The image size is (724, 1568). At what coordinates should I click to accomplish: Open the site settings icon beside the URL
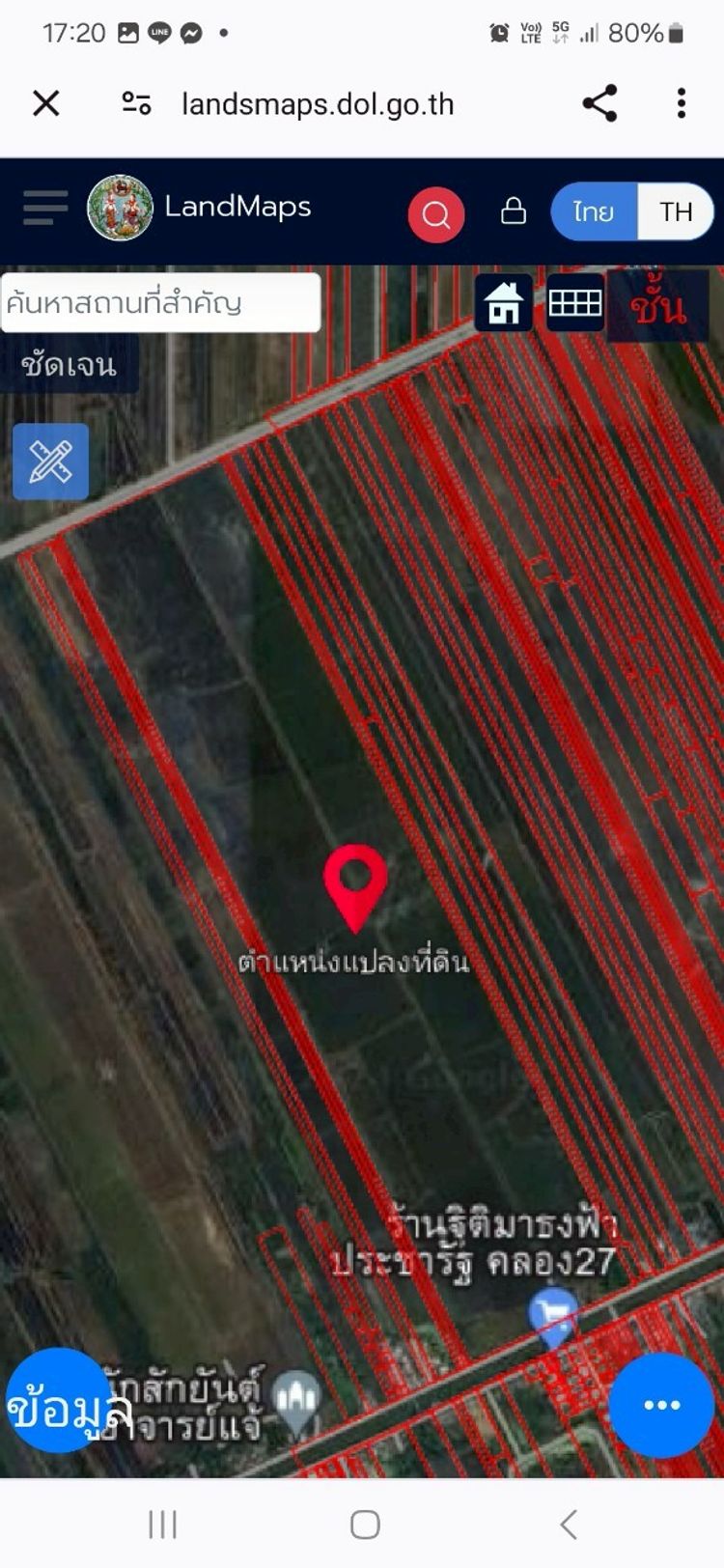[136, 103]
